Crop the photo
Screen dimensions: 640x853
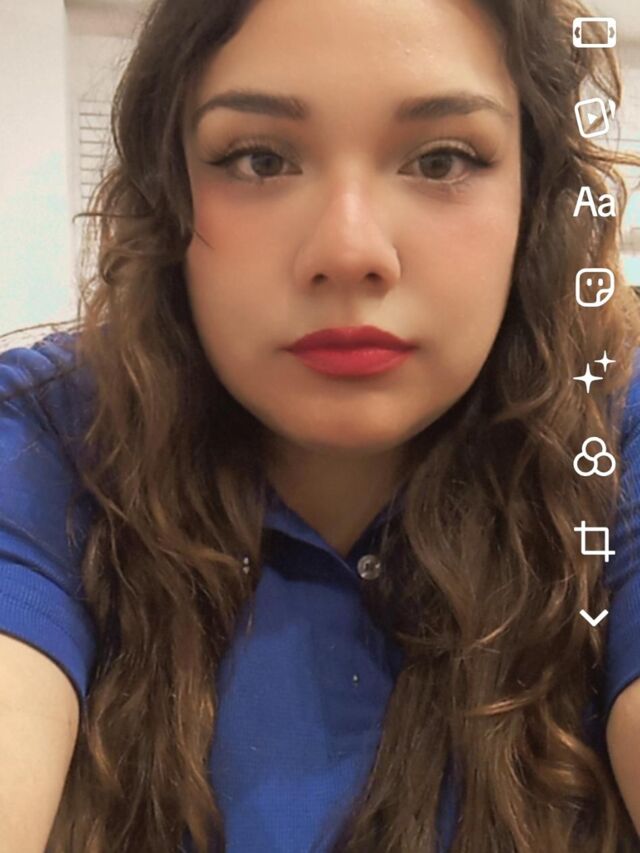594,541
